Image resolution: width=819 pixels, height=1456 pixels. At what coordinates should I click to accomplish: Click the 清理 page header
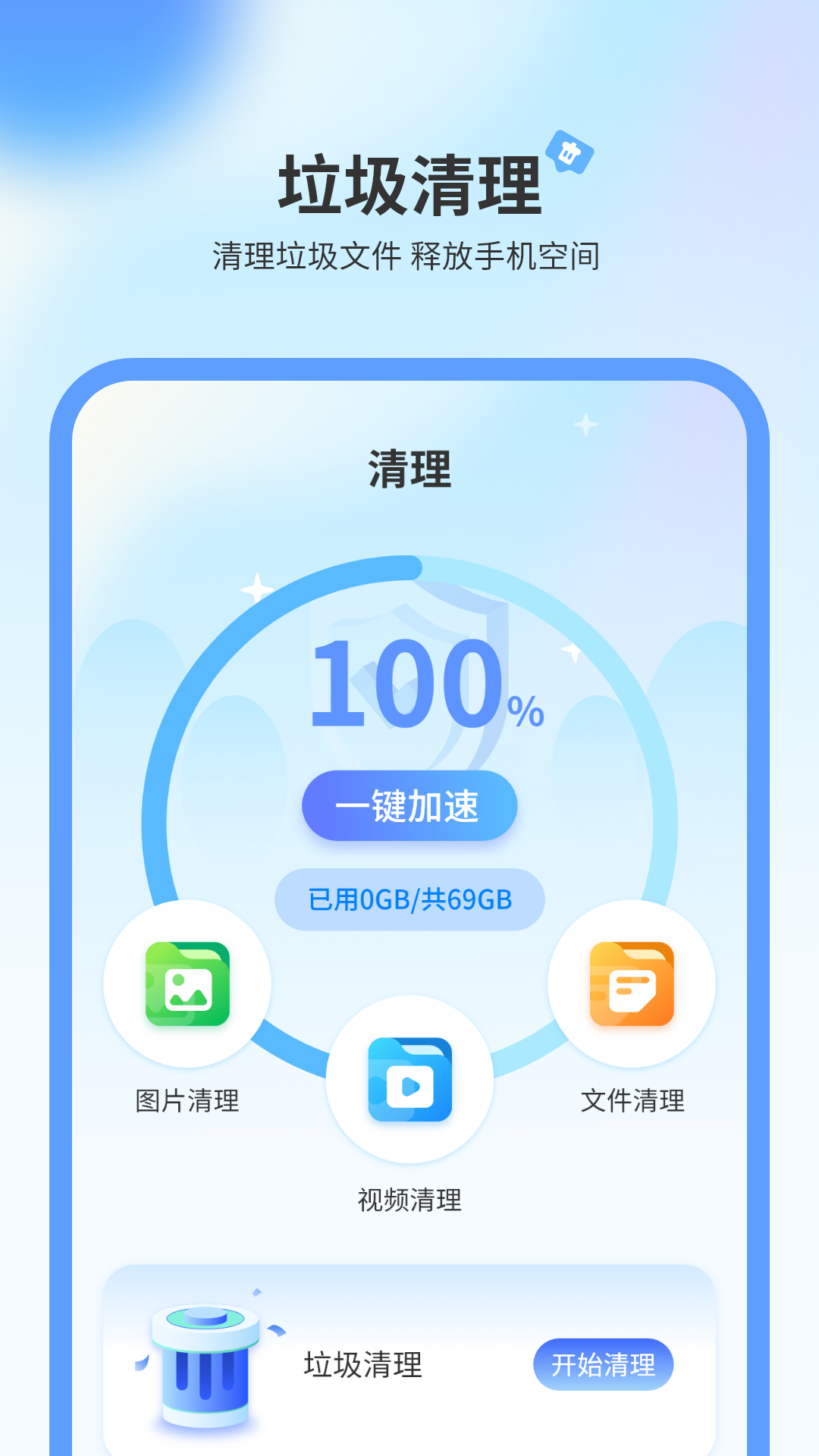(x=408, y=468)
